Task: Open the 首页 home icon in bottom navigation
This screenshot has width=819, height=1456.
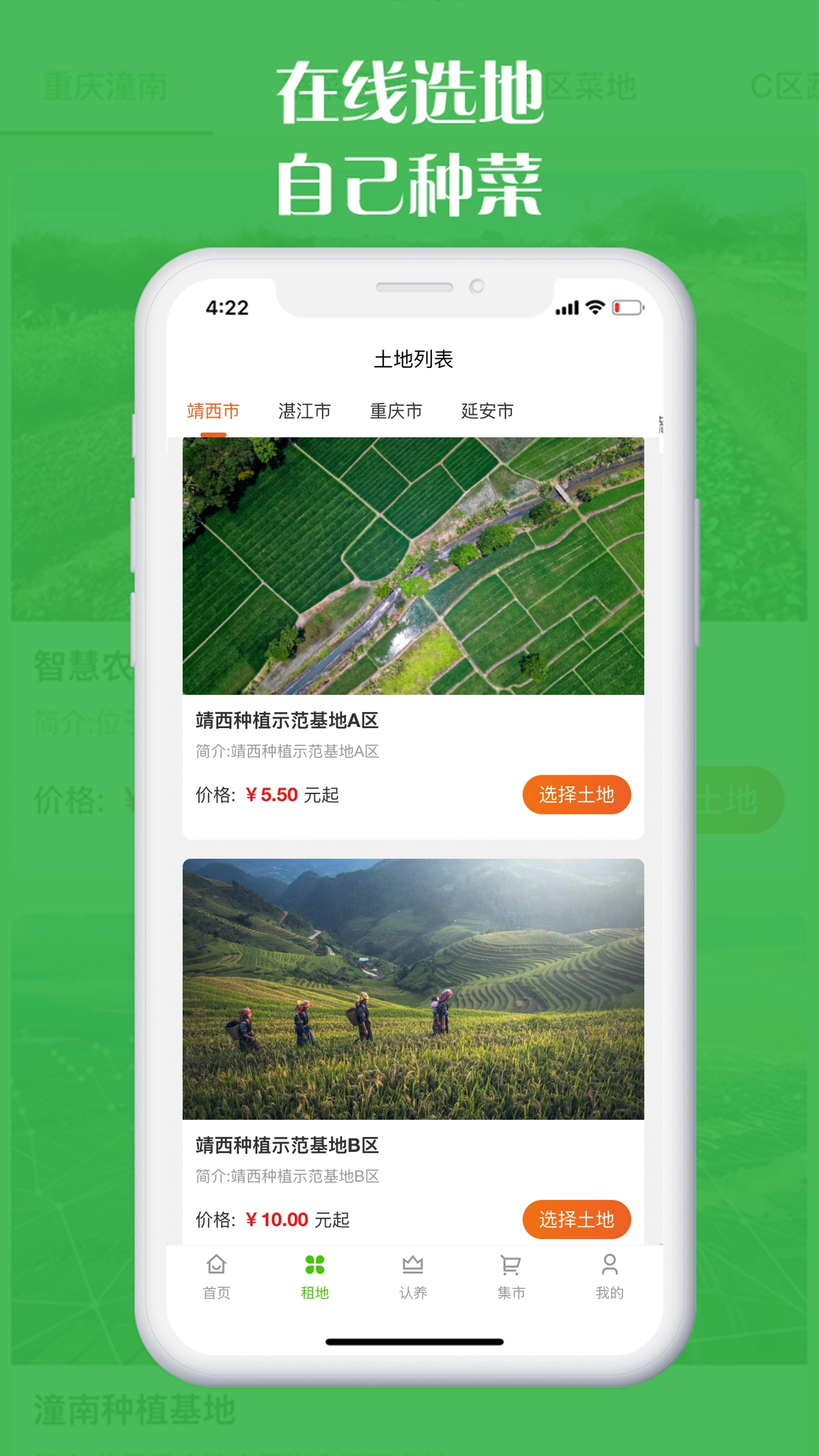Action: click(x=216, y=1267)
